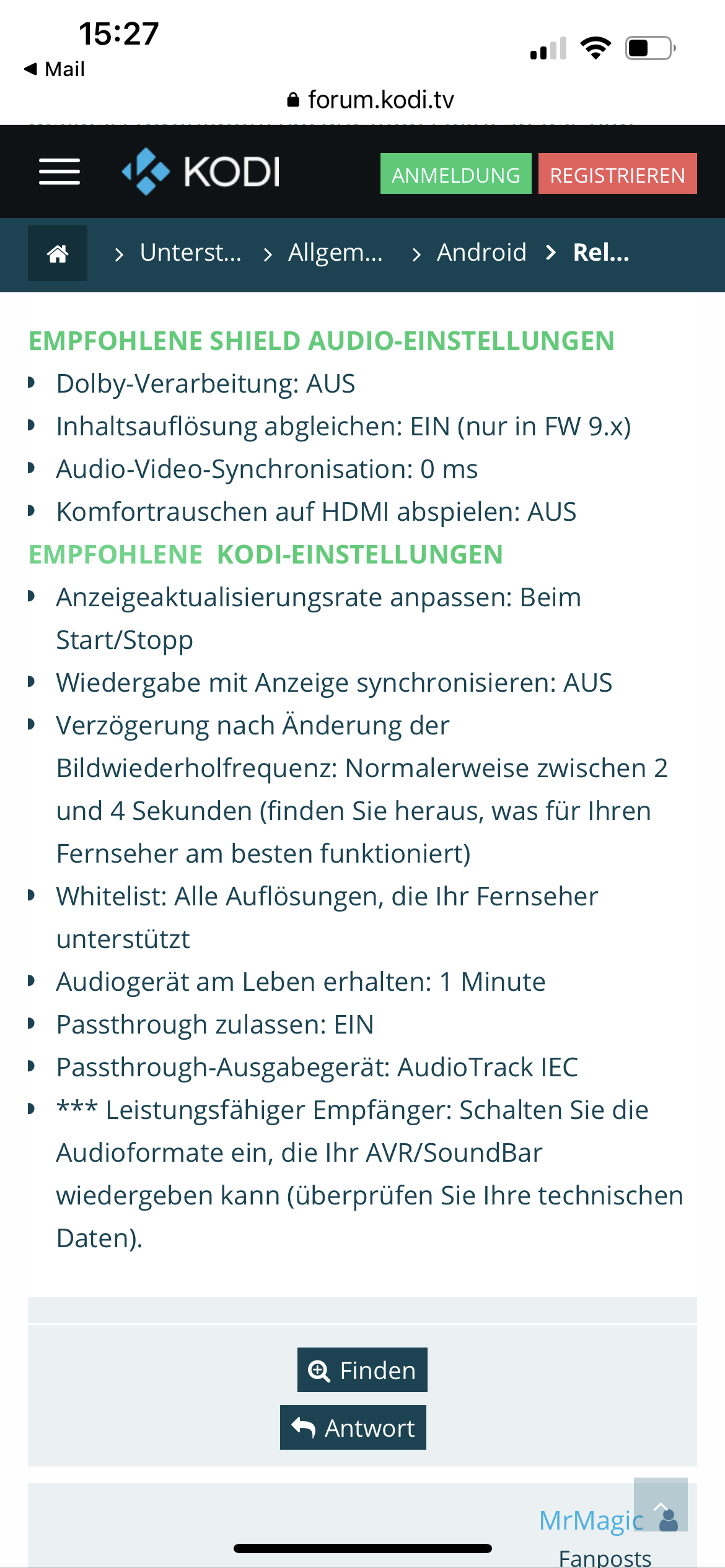Screen dimensions: 725x1568
Task: Open the Android breadcrumb
Action: (481, 253)
